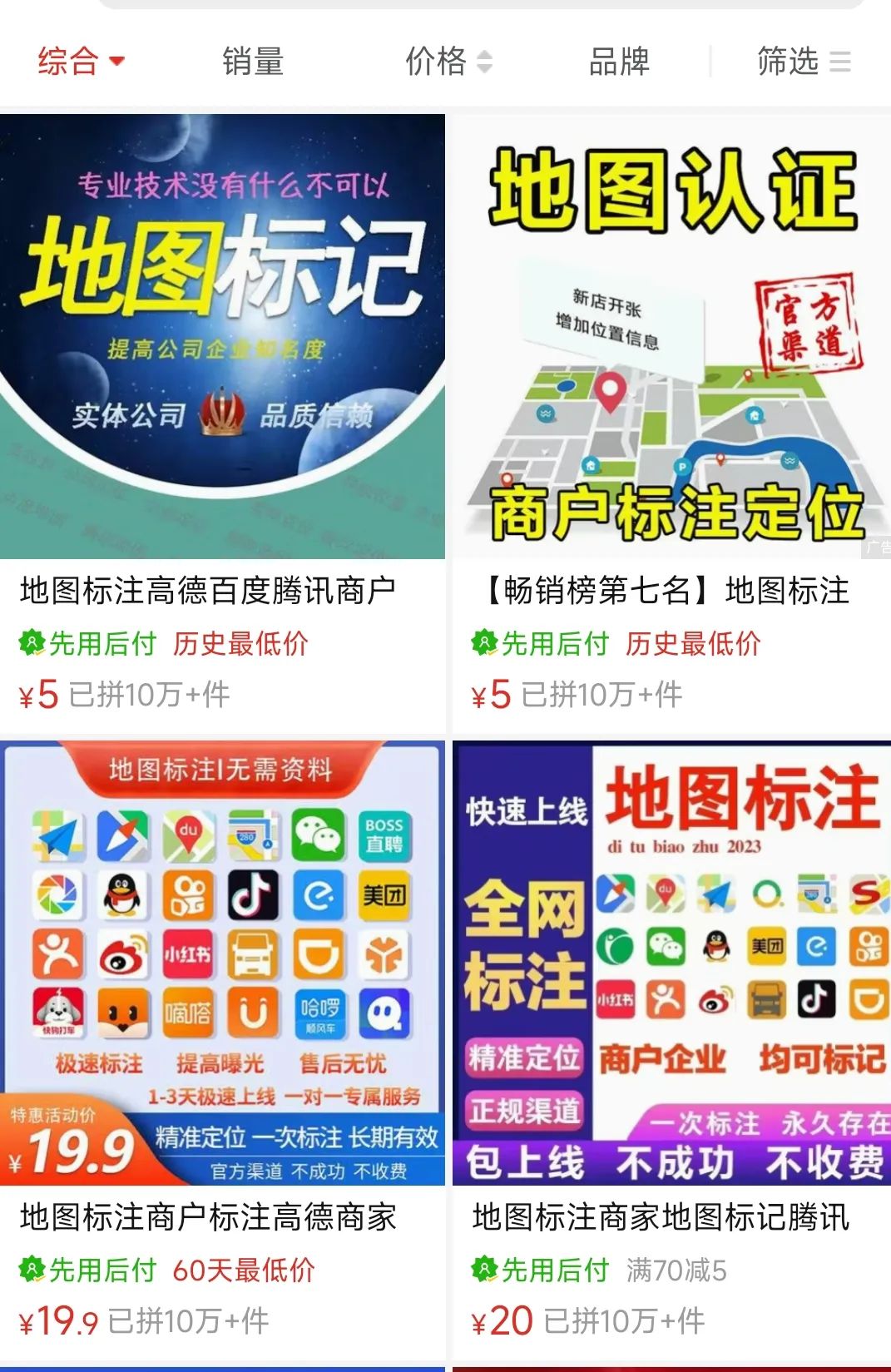Sort results by 销量
The width and height of the screenshot is (891, 1372).
[x=253, y=62]
